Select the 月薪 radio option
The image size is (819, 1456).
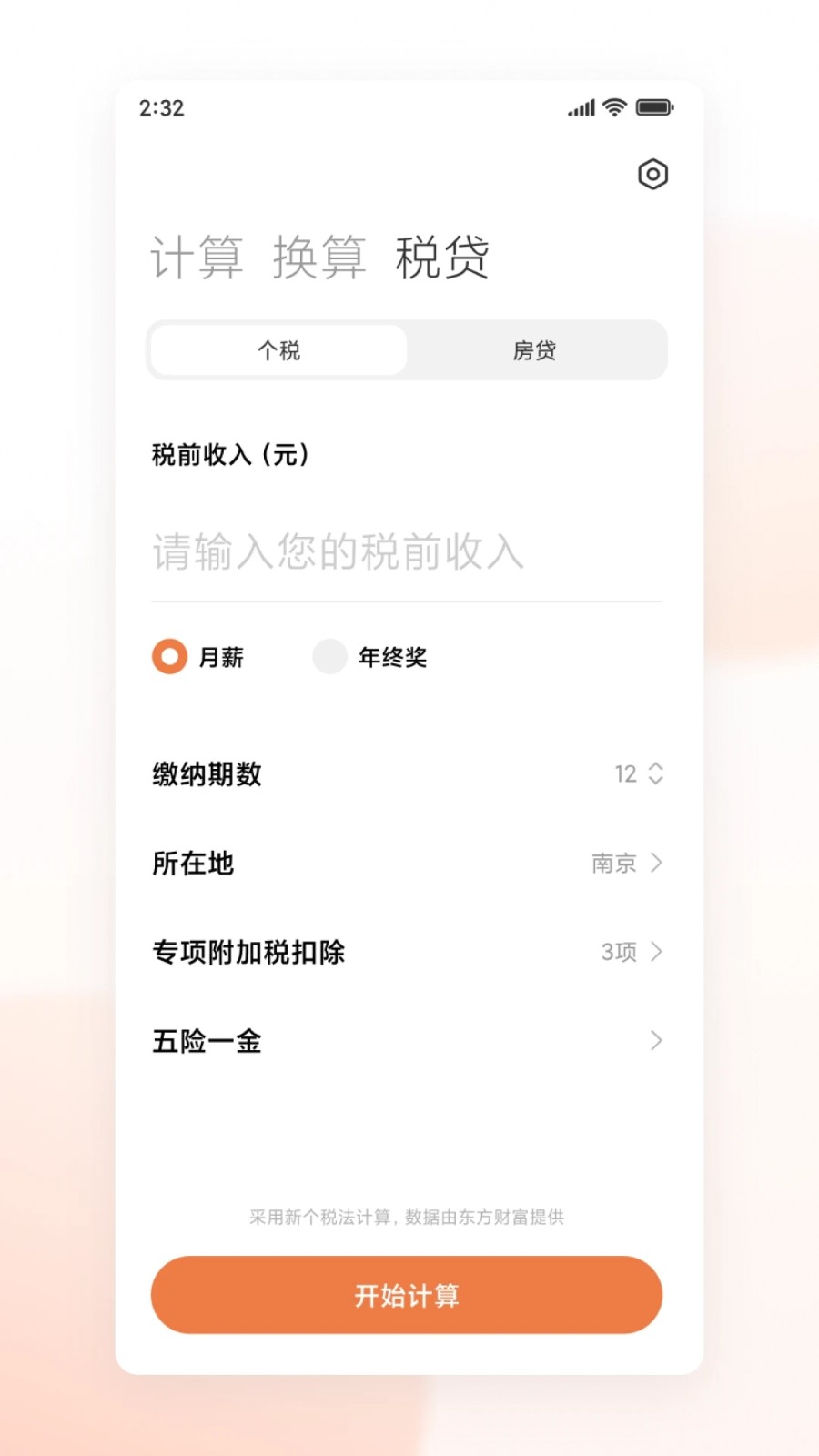click(170, 656)
